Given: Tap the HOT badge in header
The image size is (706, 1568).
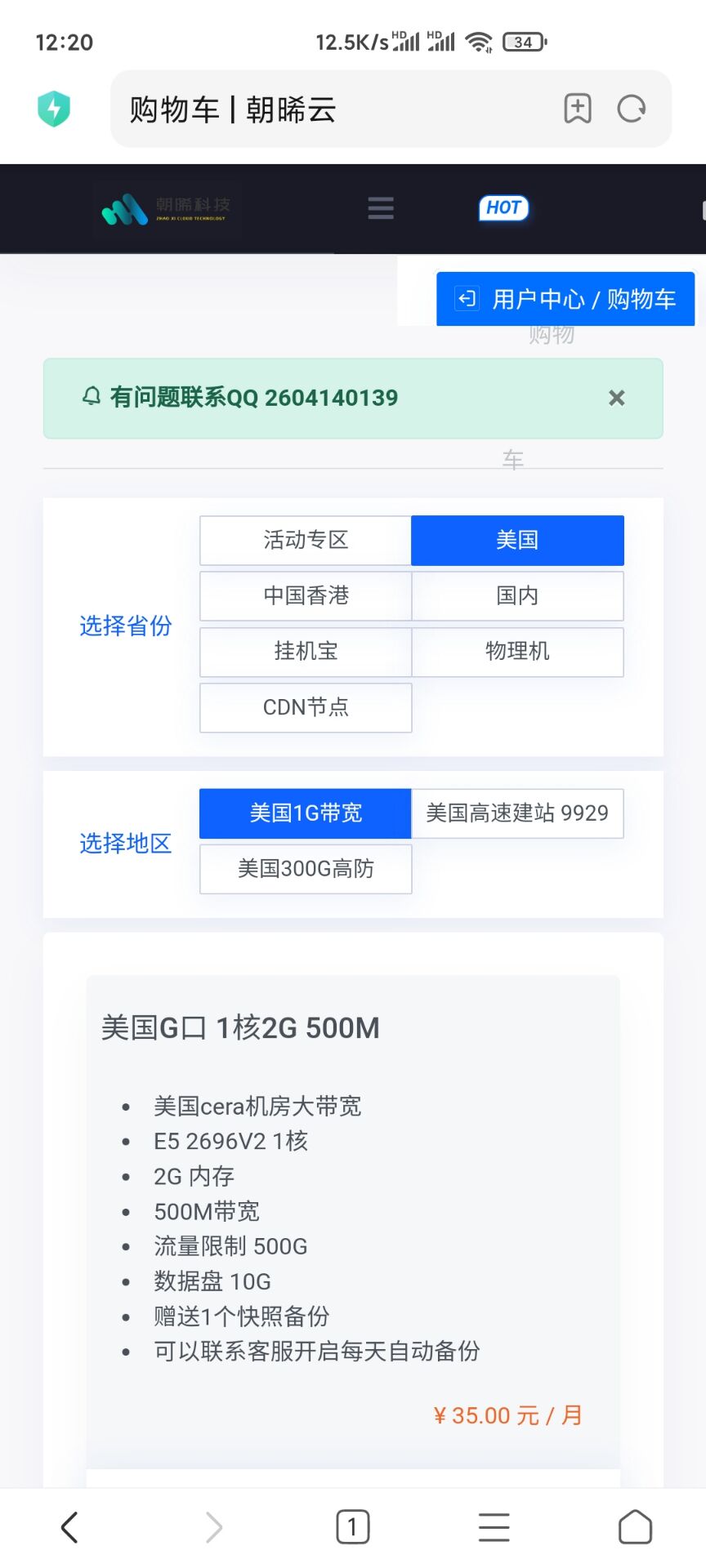Looking at the screenshot, I should (x=503, y=207).
